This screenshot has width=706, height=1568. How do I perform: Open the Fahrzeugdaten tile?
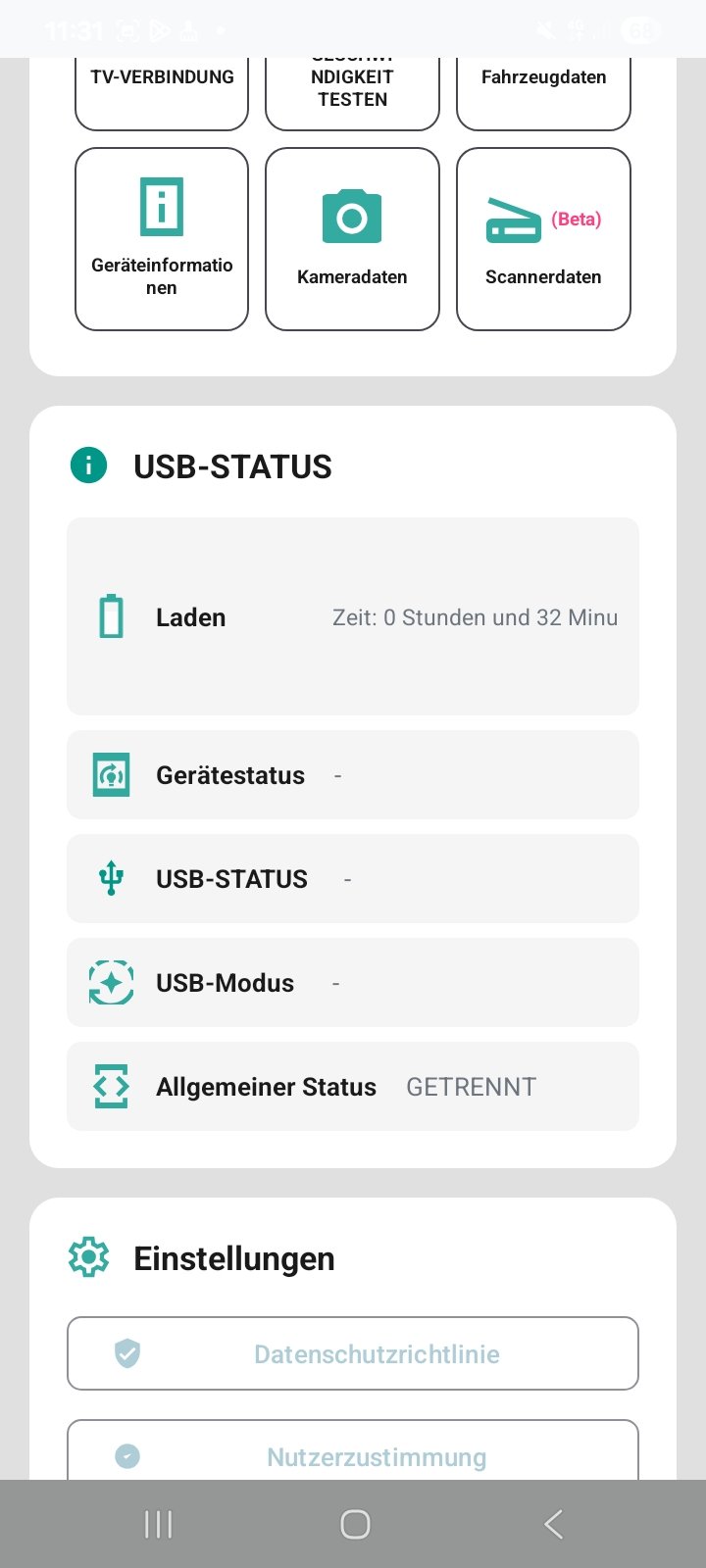coord(543,93)
